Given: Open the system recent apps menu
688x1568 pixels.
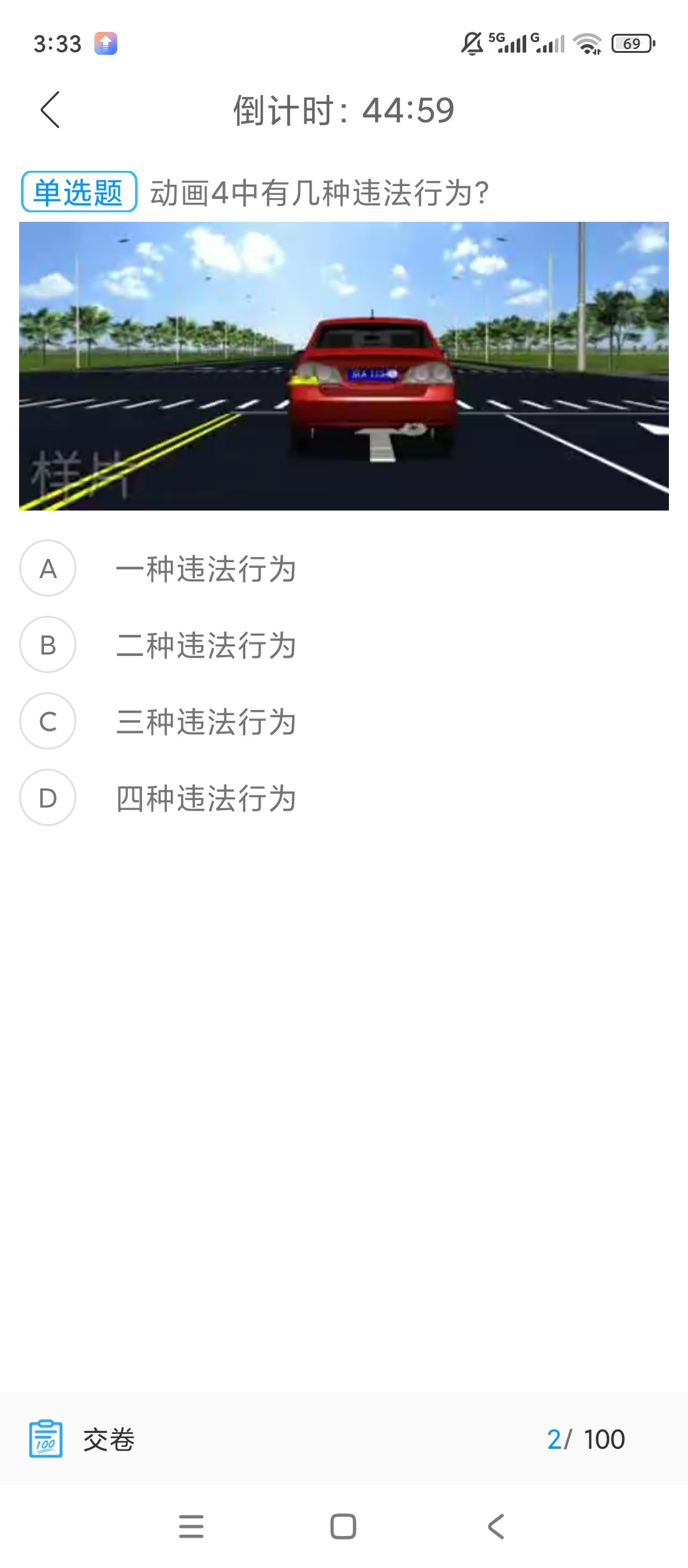Looking at the screenshot, I should click(191, 1527).
